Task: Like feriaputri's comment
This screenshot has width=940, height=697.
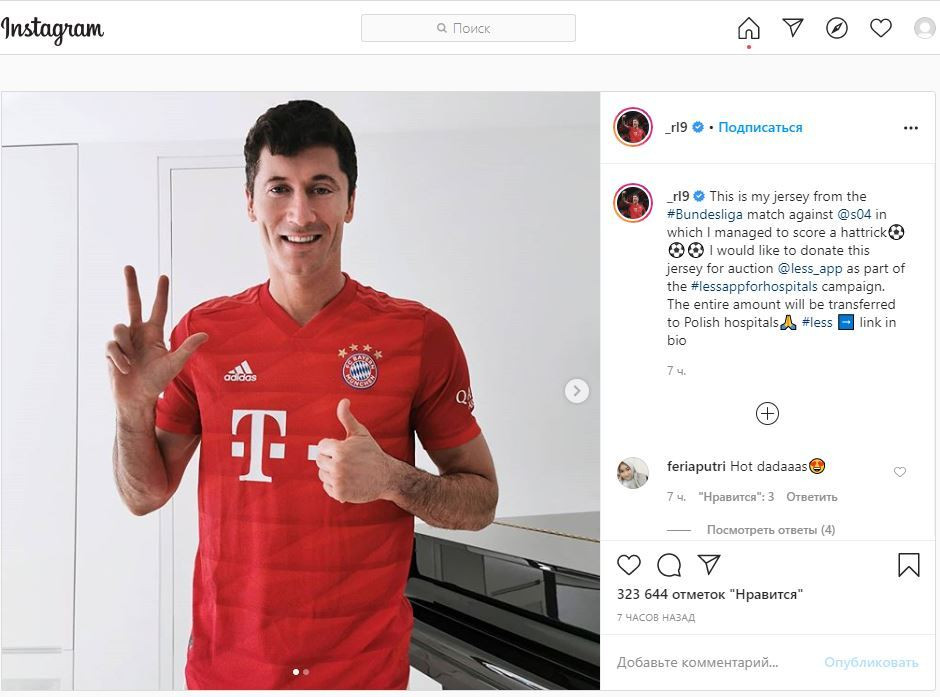Action: point(899,472)
